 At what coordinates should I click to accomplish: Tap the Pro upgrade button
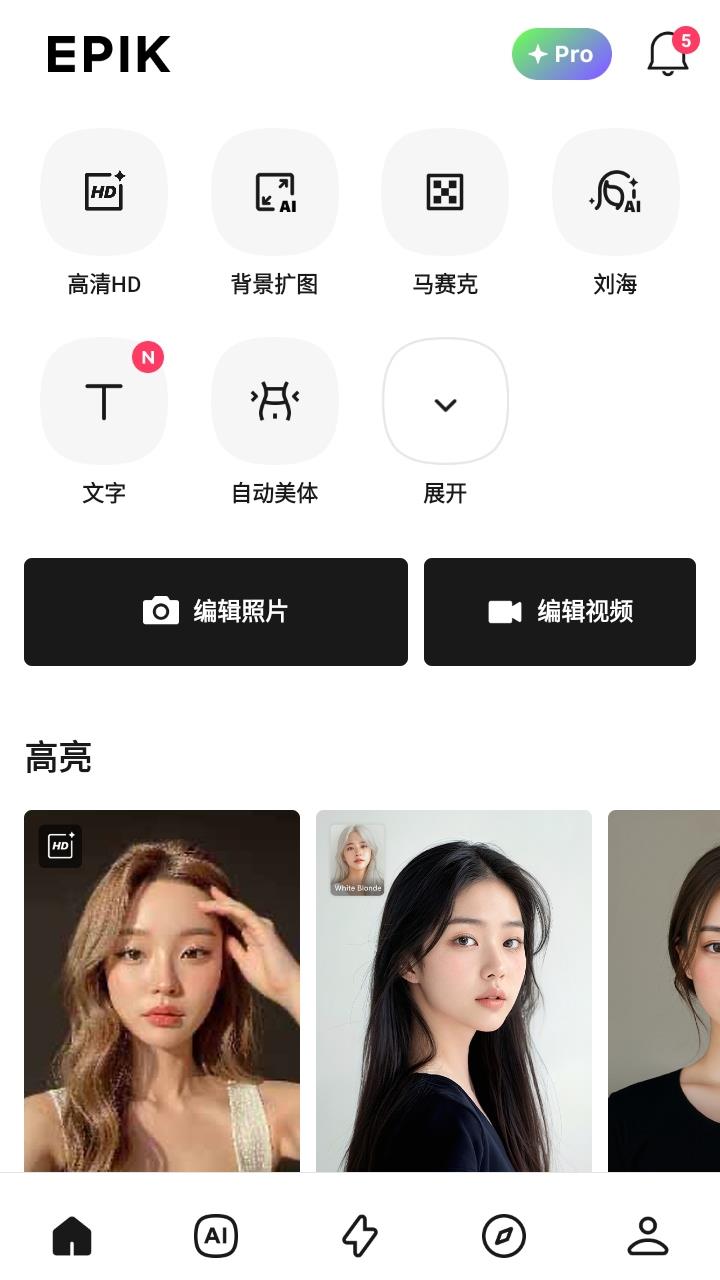point(561,54)
